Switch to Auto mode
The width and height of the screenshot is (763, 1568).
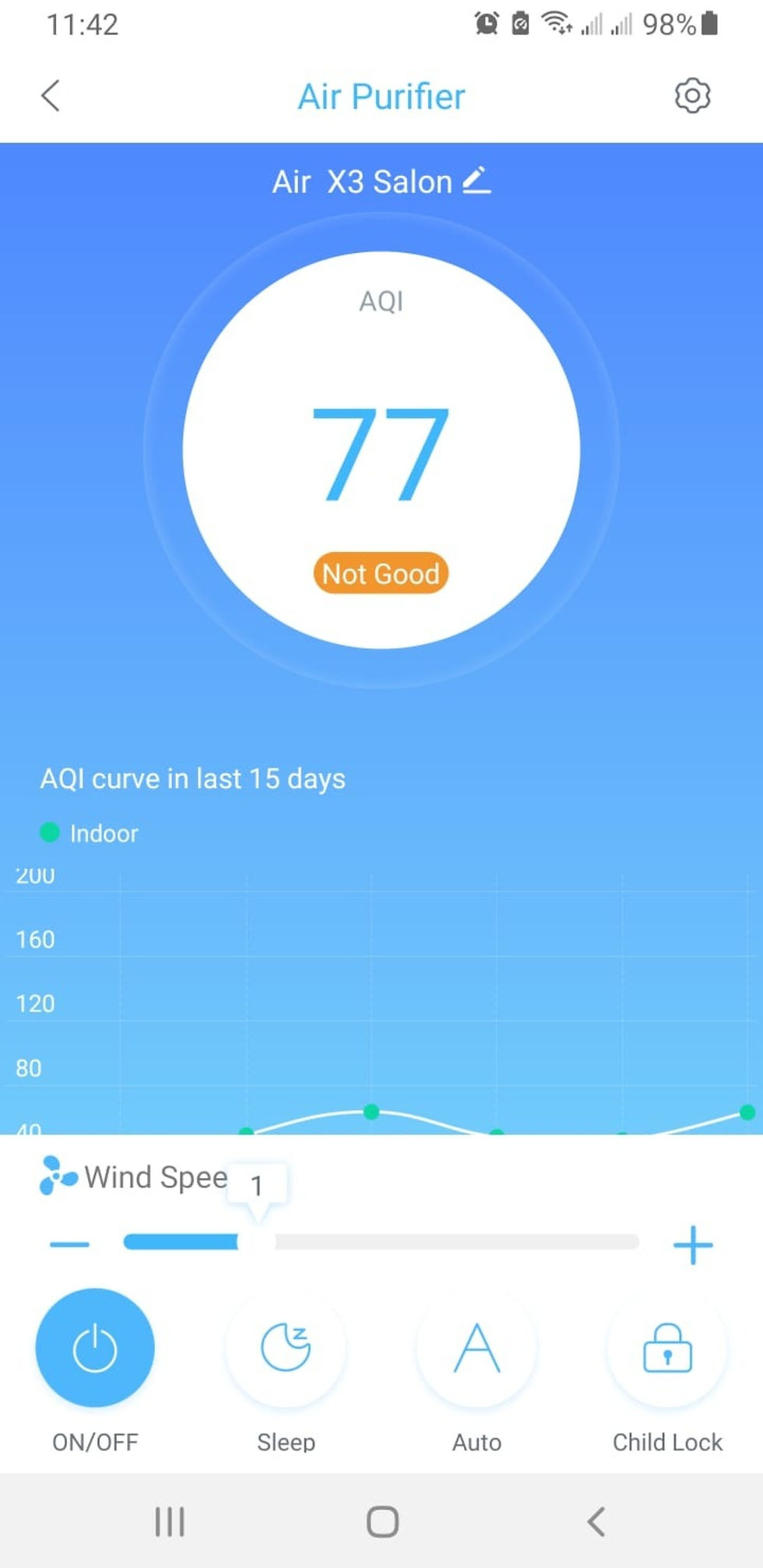click(476, 1348)
